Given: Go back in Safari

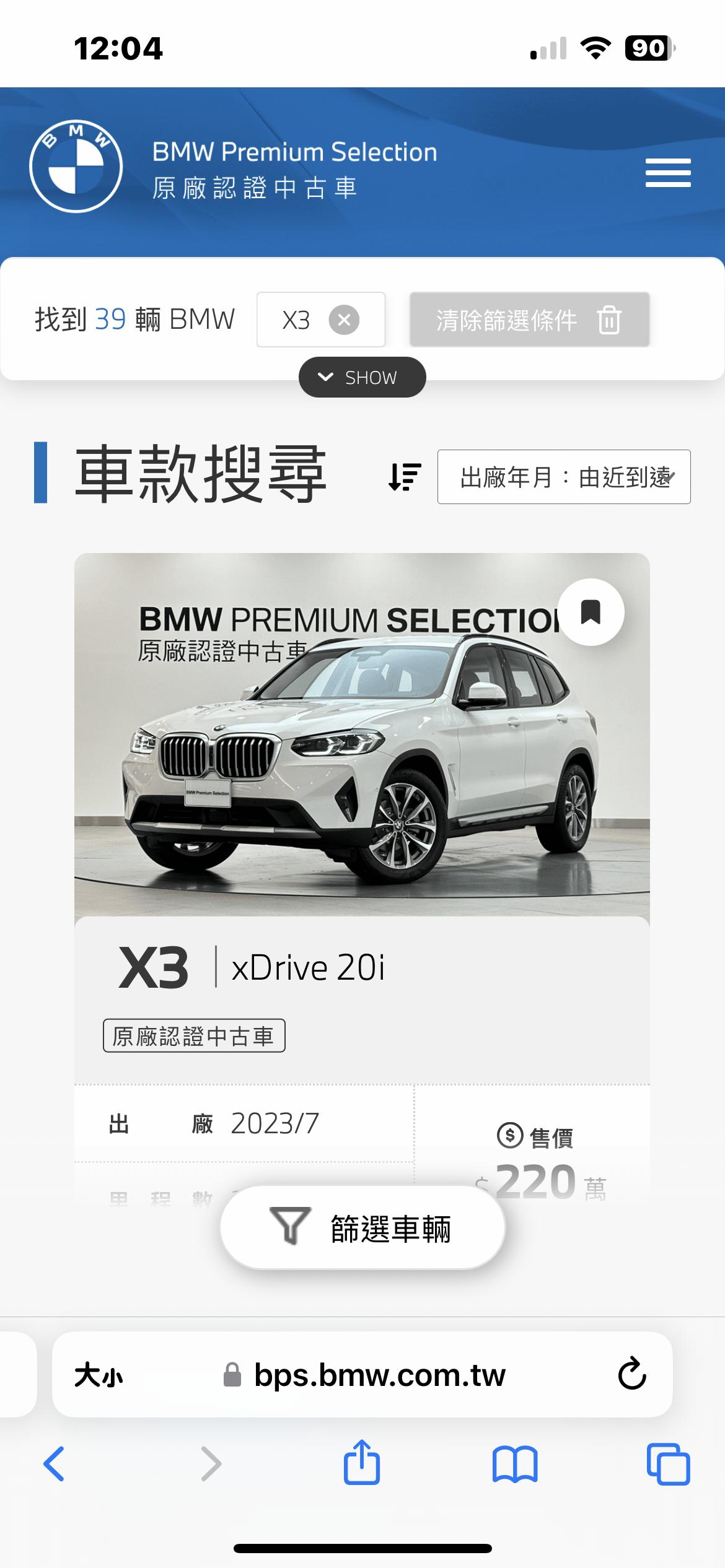Looking at the screenshot, I should (x=55, y=1464).
